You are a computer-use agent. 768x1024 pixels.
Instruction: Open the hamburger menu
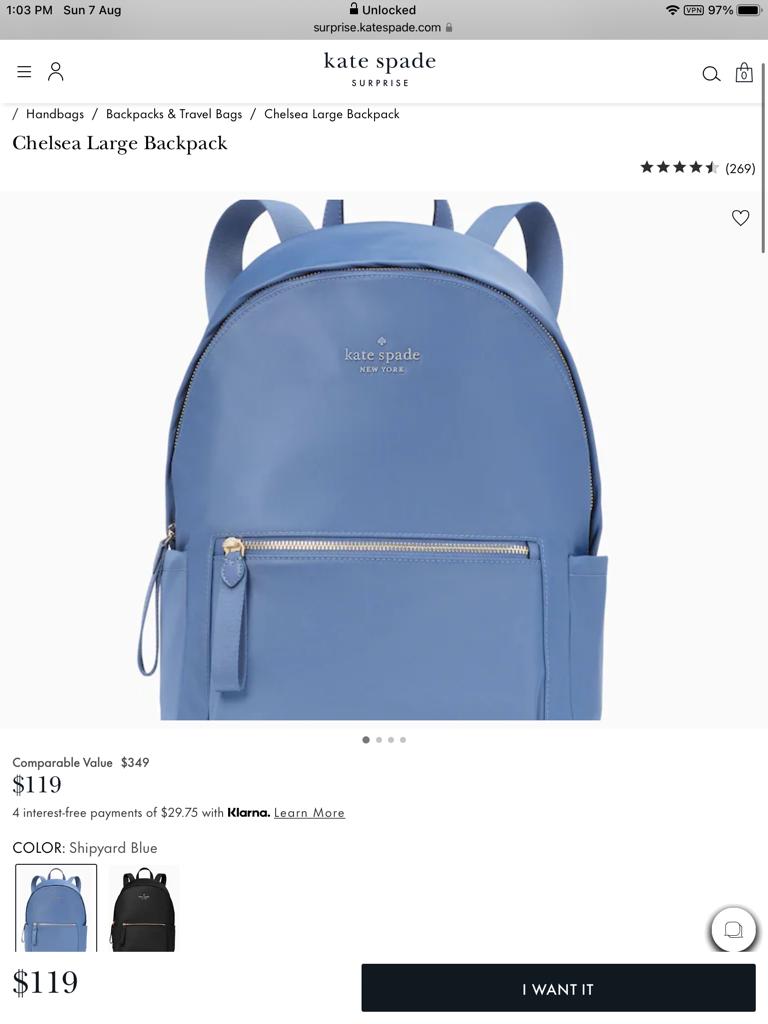[x=24, y=72]
